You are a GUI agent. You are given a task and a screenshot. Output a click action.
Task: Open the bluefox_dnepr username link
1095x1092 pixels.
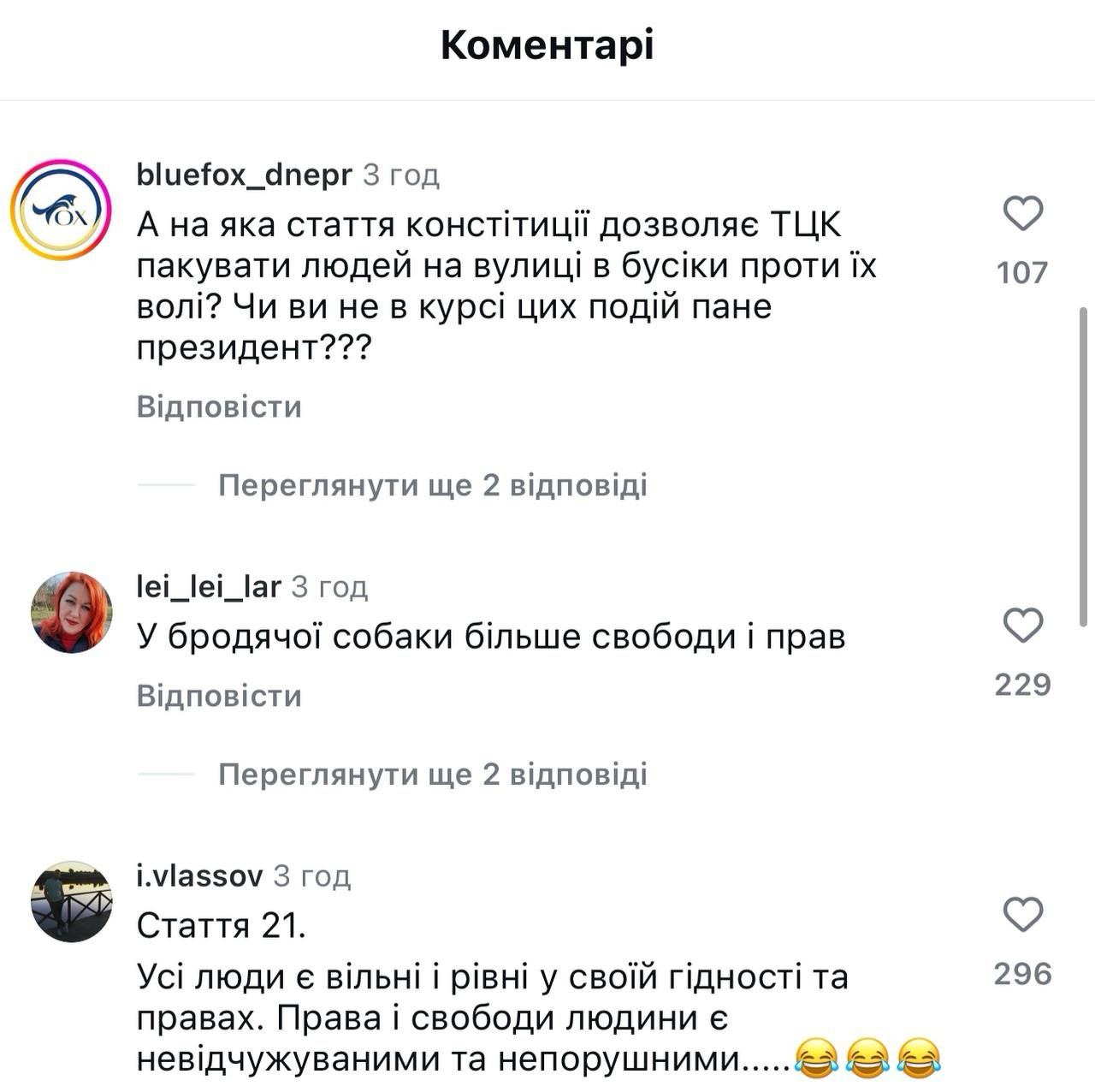(244, 175)
